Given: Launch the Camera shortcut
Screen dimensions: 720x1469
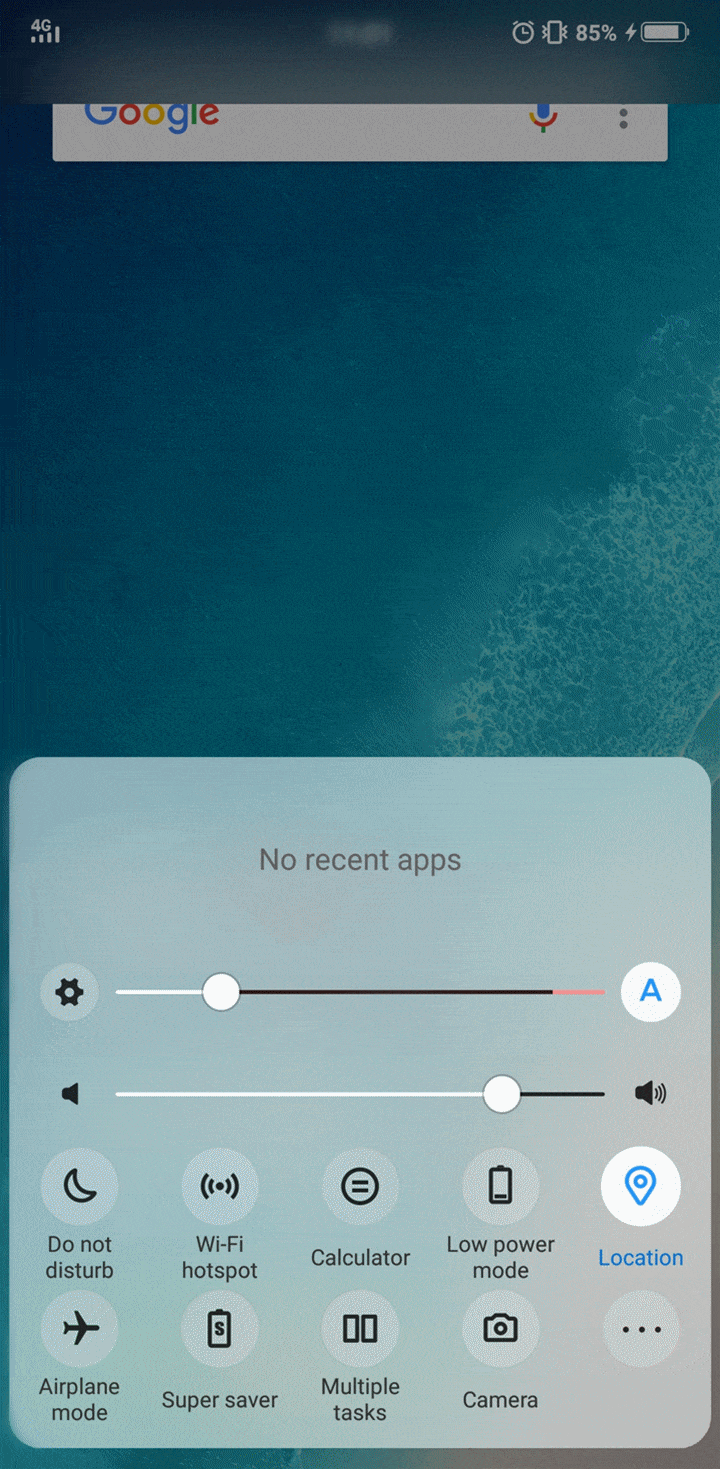Looking at the screenshot, I should (x=500, y=1328).
